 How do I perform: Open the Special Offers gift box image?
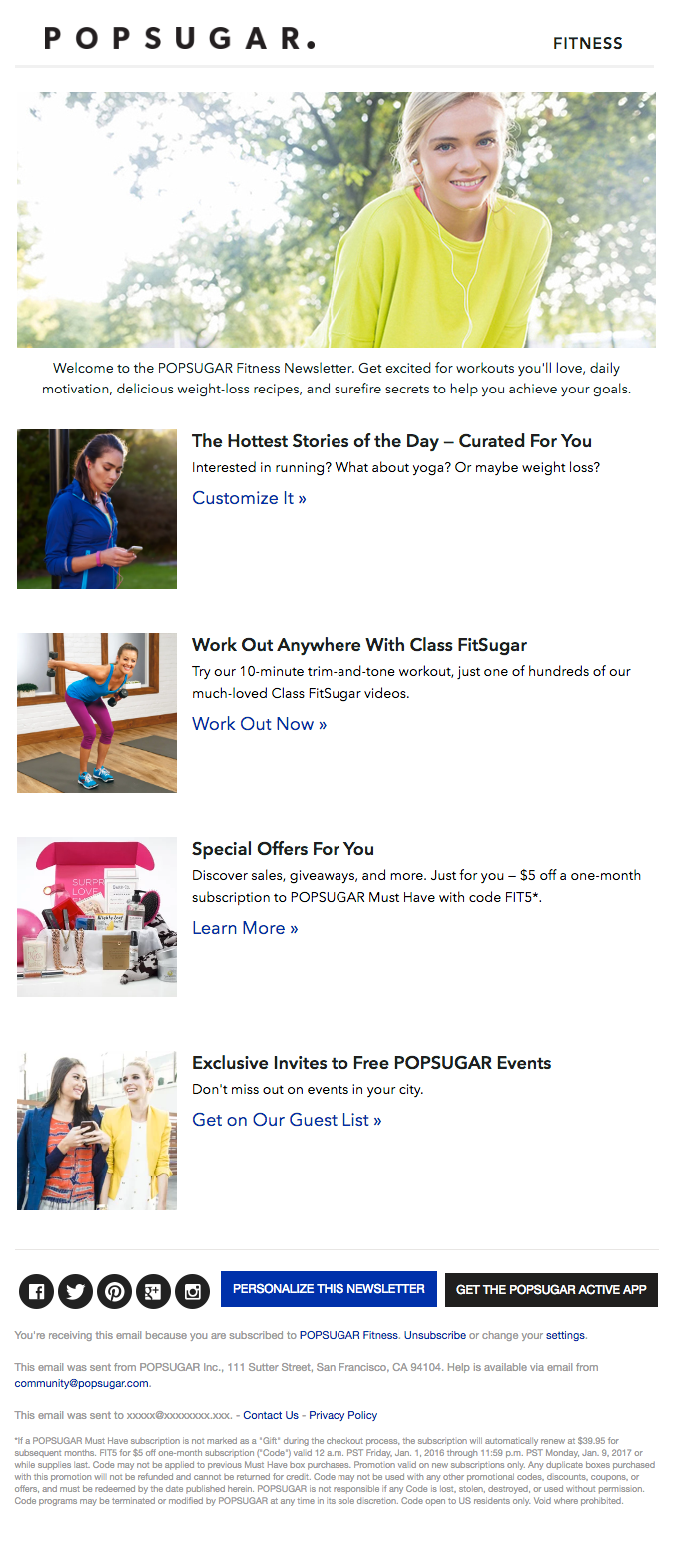97,917
